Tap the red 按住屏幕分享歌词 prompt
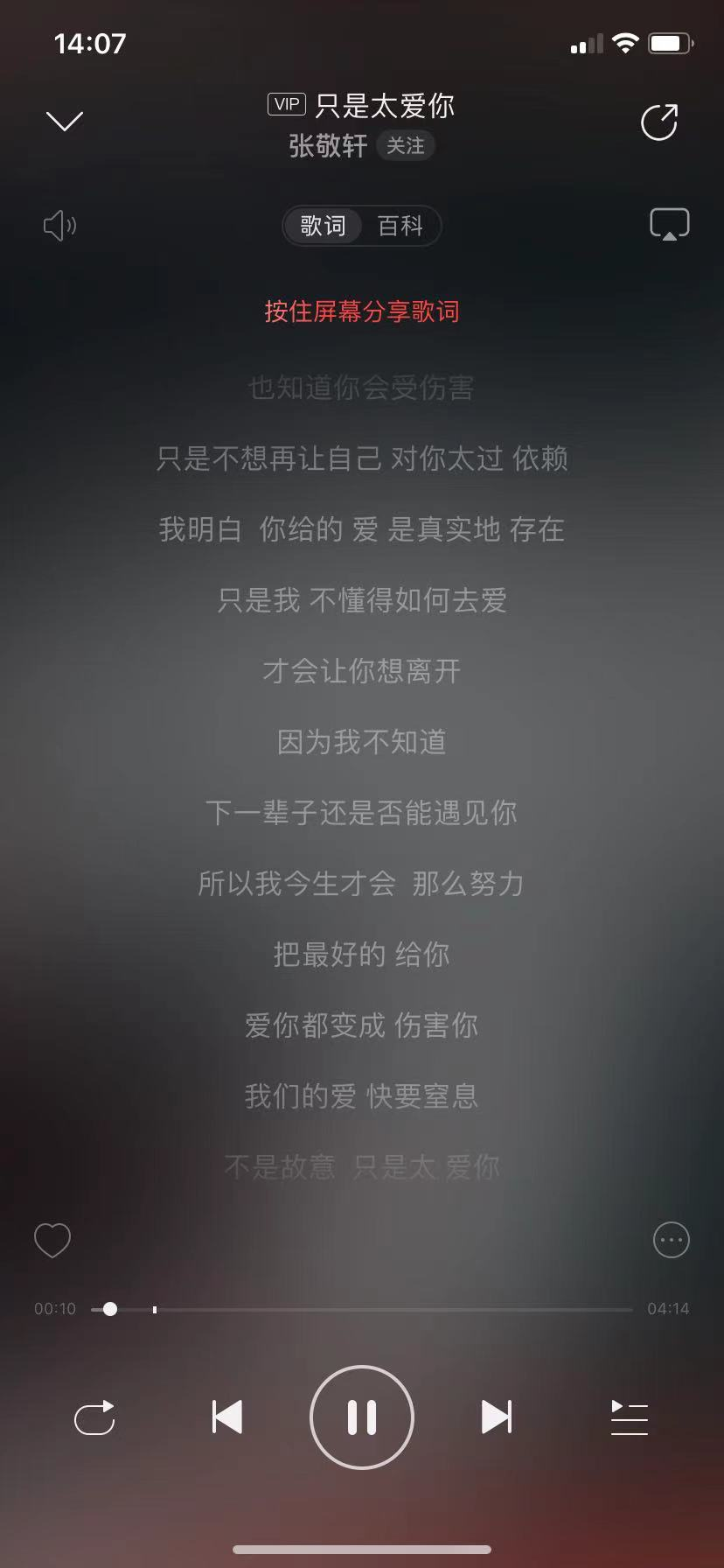This screenshot has width=724, height=1568. 362,312
